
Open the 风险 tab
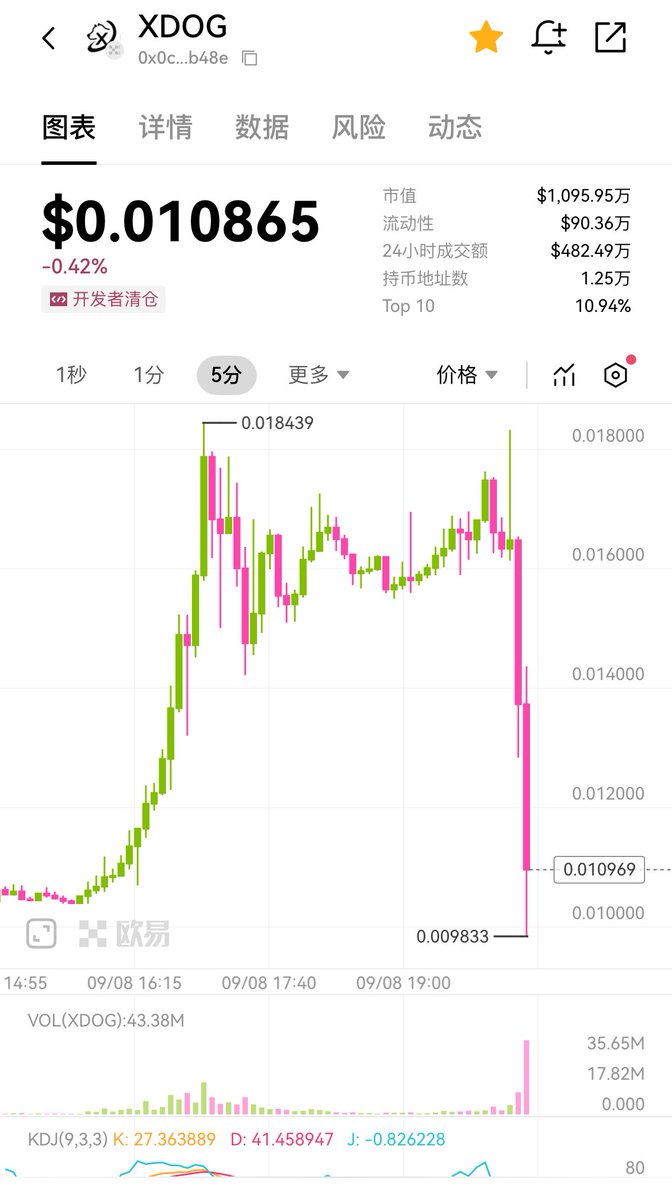click(x=359, y=128)
